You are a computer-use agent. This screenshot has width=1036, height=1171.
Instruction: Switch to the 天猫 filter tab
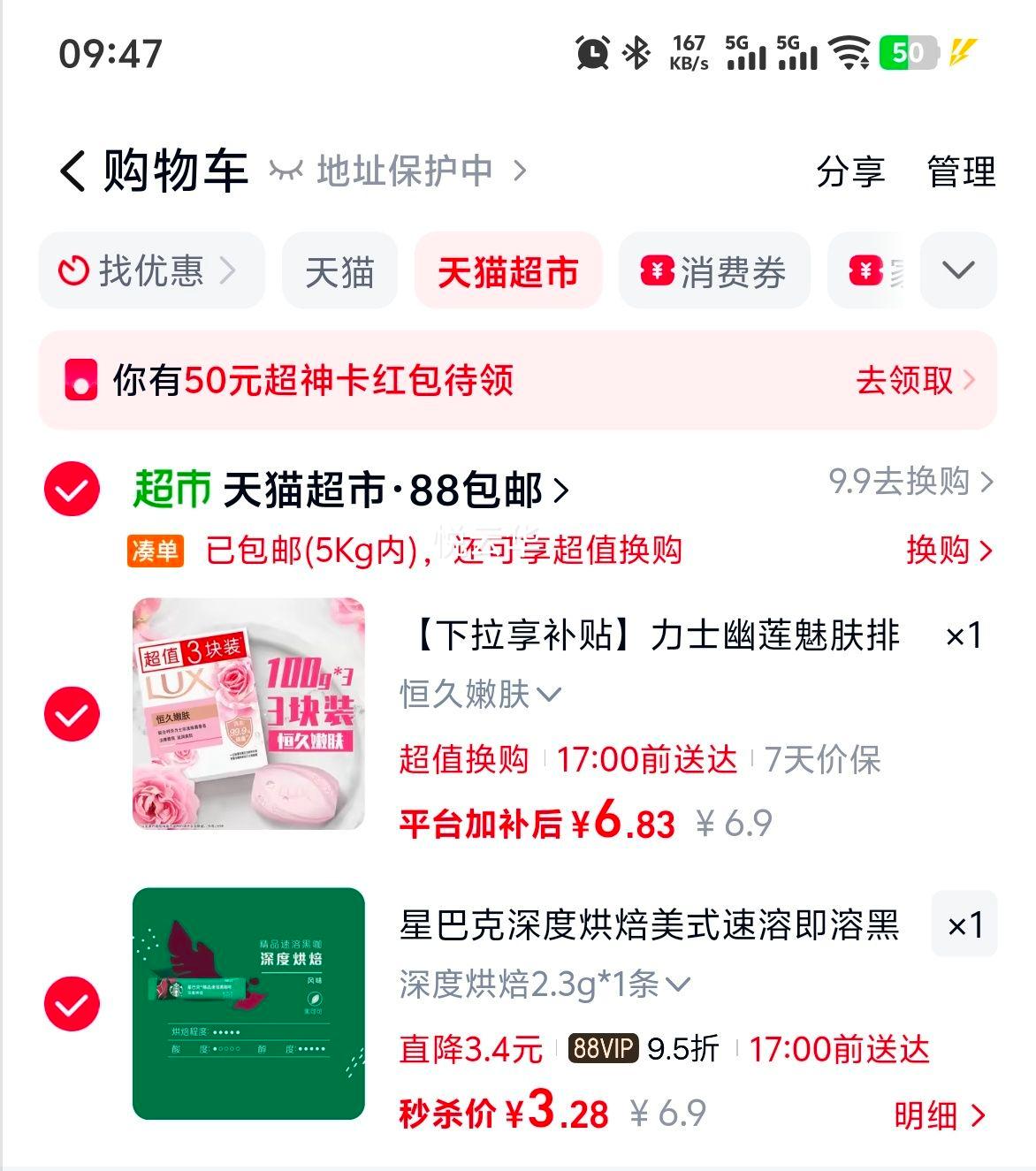[339, 271]
